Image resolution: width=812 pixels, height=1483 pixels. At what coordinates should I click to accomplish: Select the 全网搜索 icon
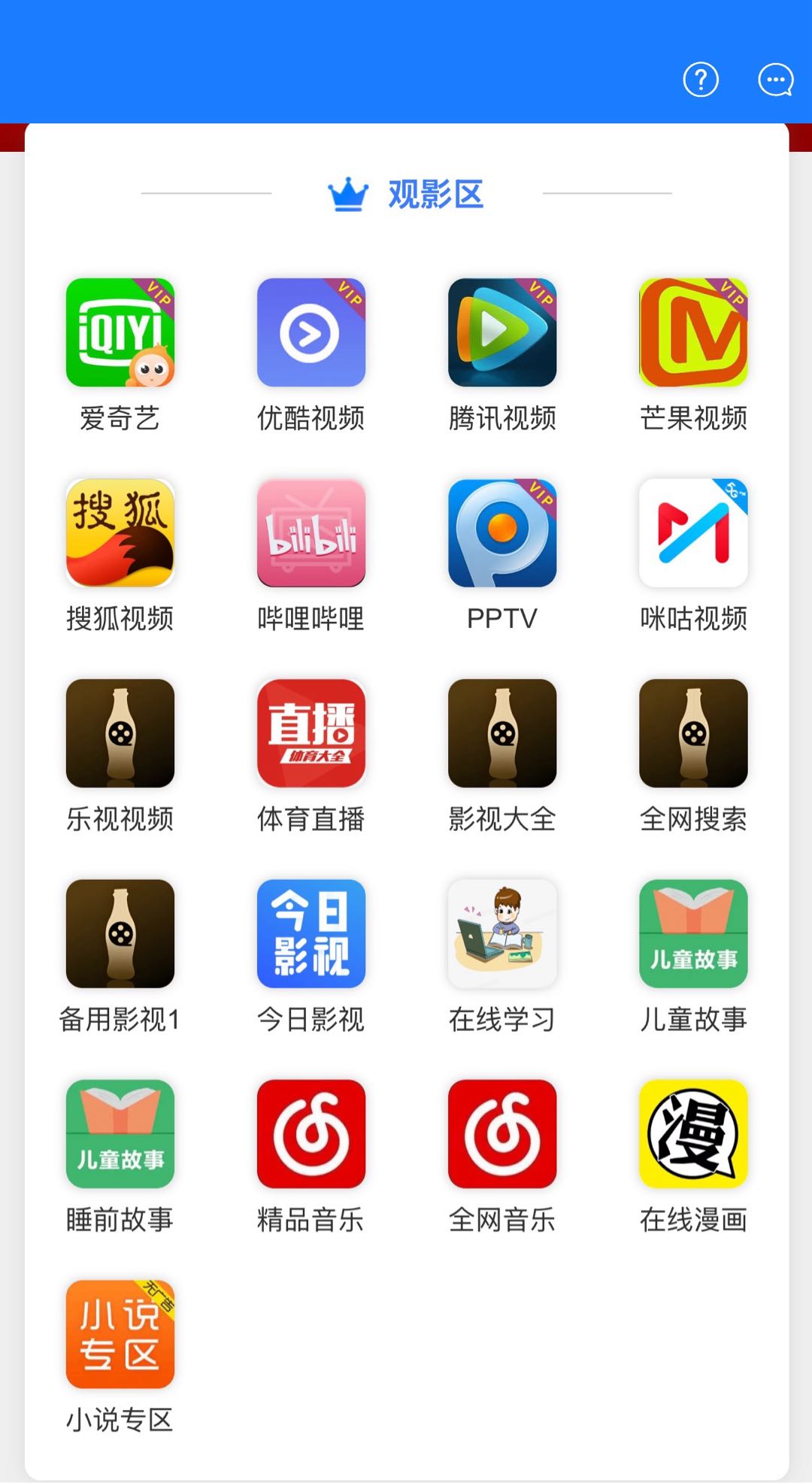coord(693,733)
